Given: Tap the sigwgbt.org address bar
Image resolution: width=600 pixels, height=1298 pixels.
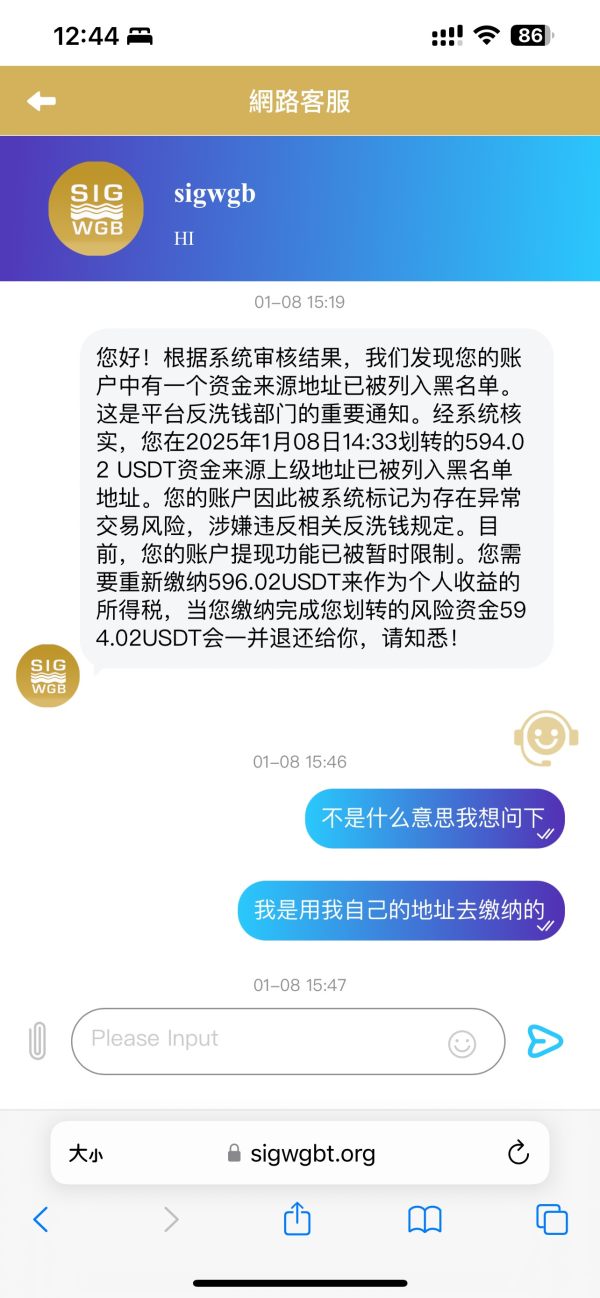Looking at the screenshot, I should point(300,1153).
